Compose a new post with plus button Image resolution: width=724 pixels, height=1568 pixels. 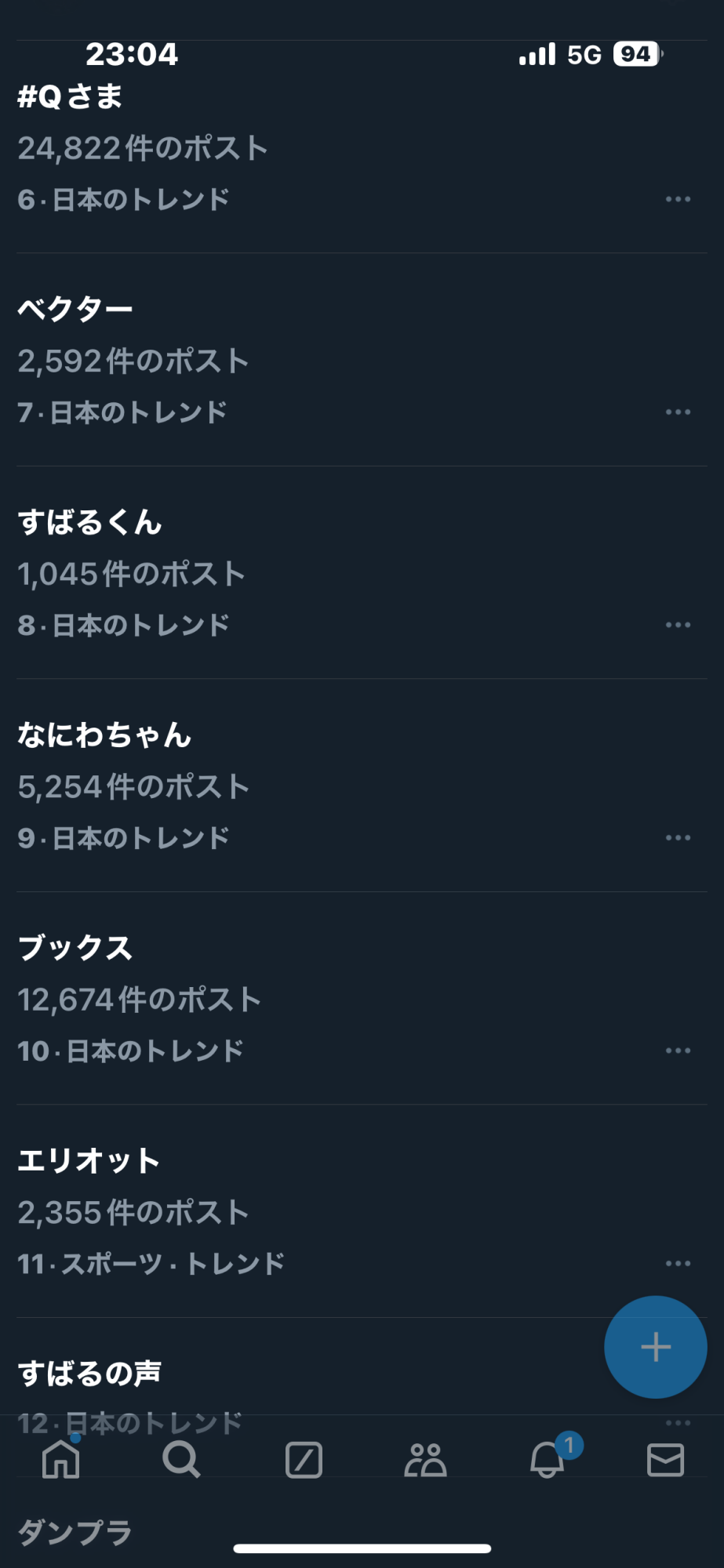(x=655, y=1347)
